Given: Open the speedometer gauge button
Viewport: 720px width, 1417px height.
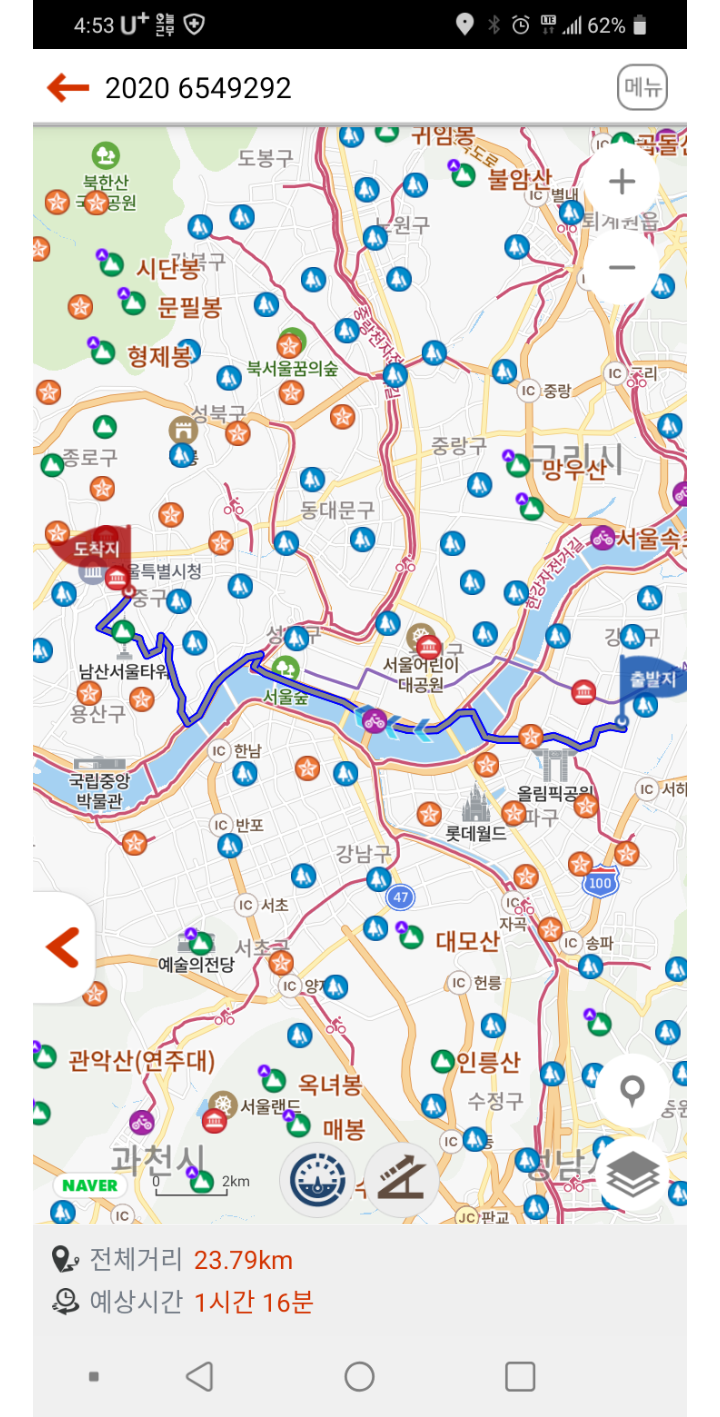Looking at the screenshot, I should click(320, 1180).
